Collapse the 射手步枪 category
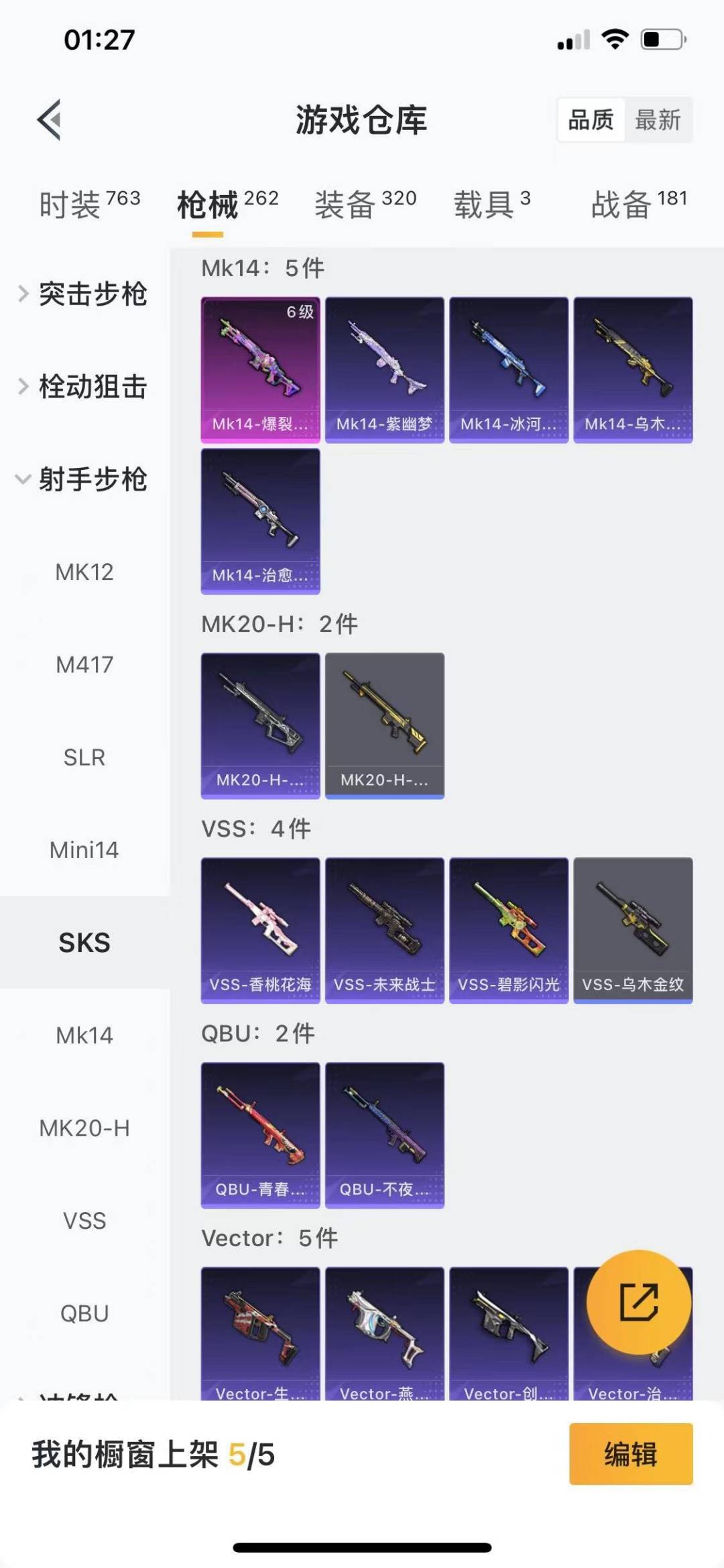The height and width of the screenshot is (1568, 724). click(x=84, y=479)
